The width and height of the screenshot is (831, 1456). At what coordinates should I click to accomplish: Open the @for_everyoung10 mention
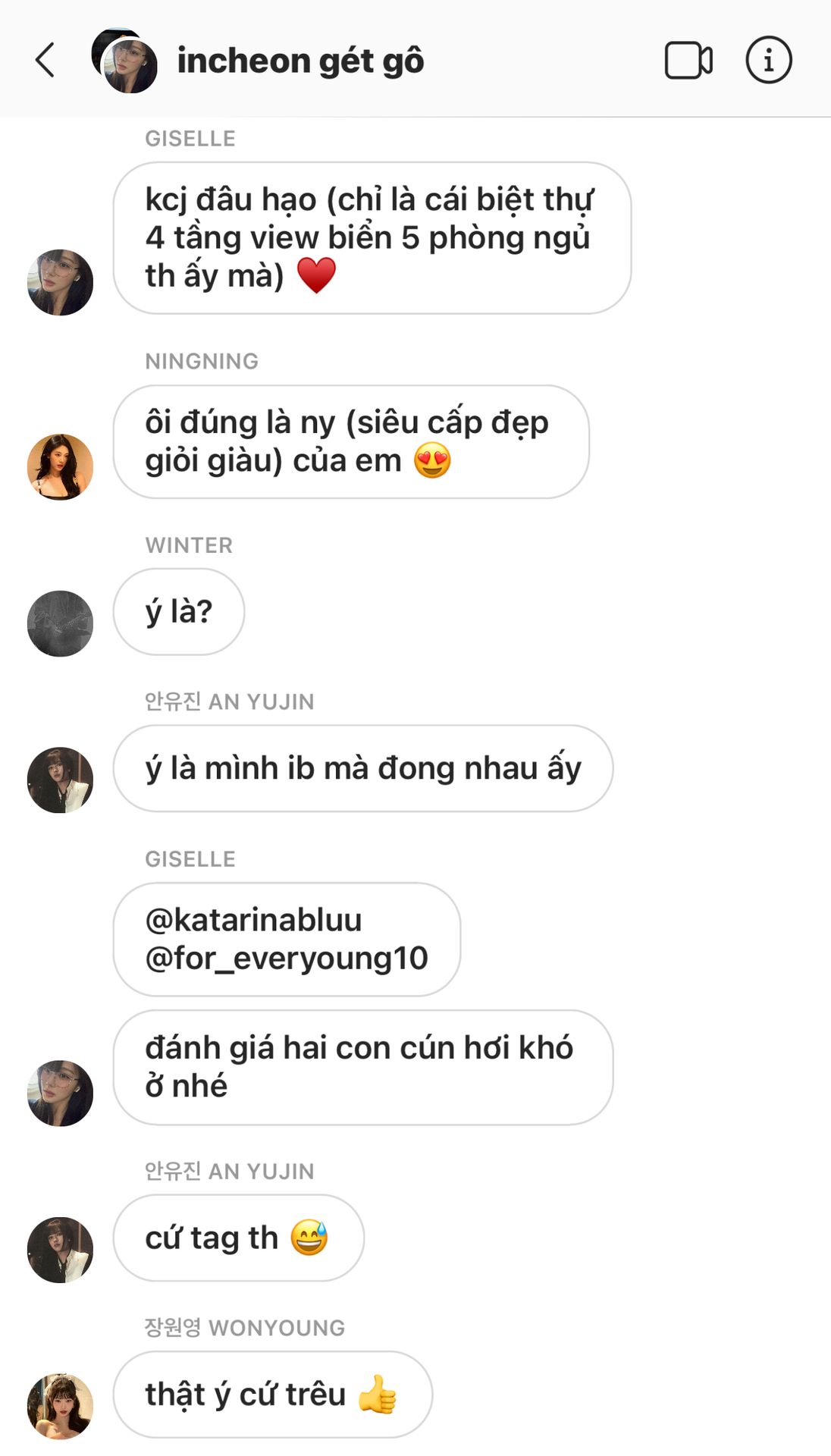(x=287, y=958)
